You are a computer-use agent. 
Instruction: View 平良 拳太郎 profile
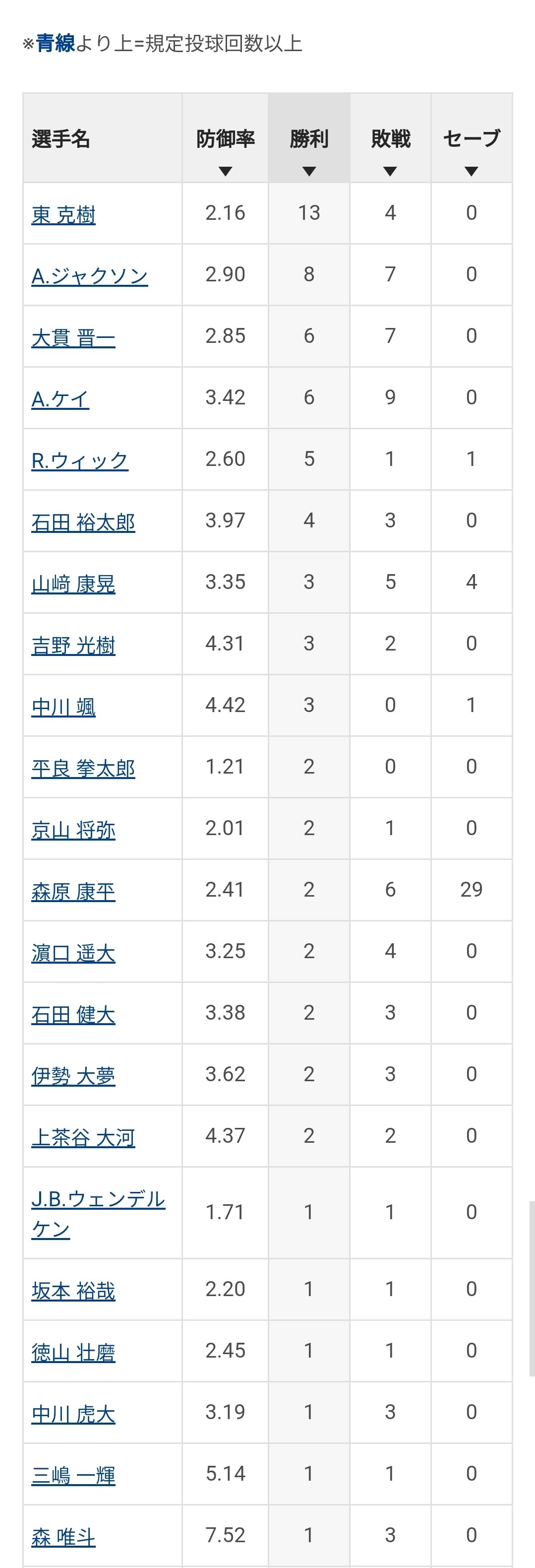(x=83, y=768)
